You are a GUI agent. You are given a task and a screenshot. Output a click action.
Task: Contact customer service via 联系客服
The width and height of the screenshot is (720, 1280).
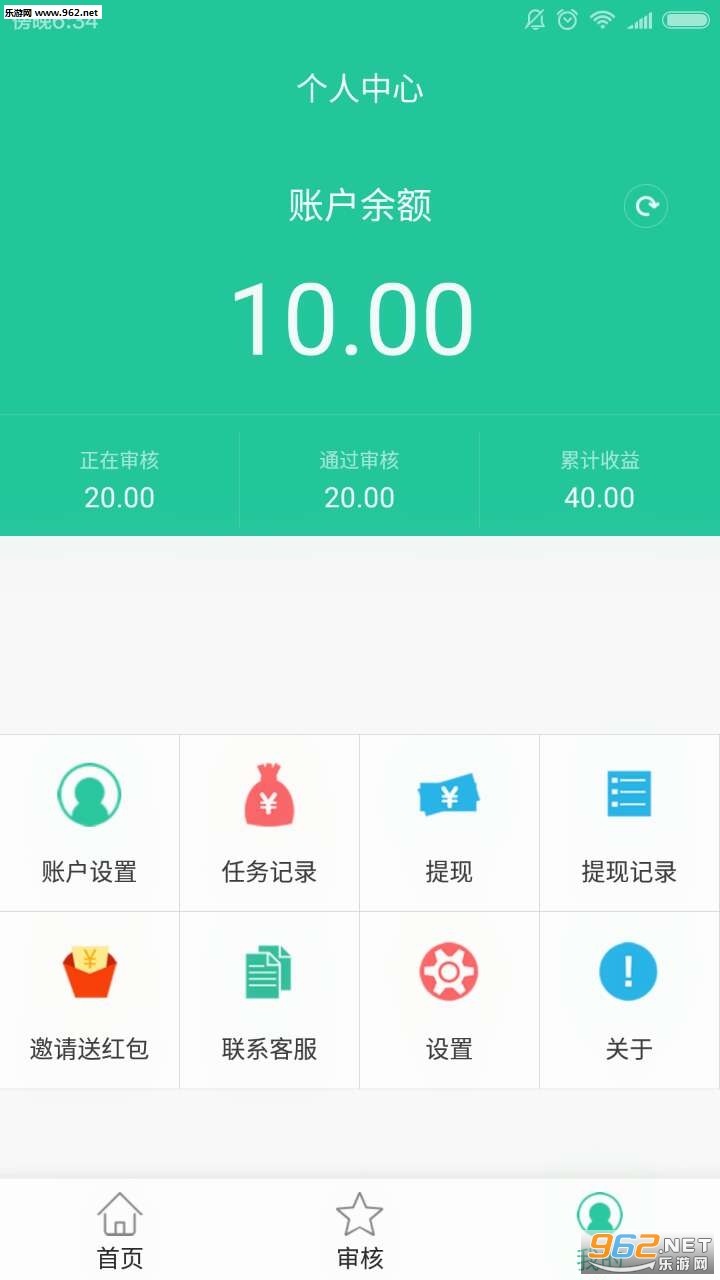[x=269, y=999]
